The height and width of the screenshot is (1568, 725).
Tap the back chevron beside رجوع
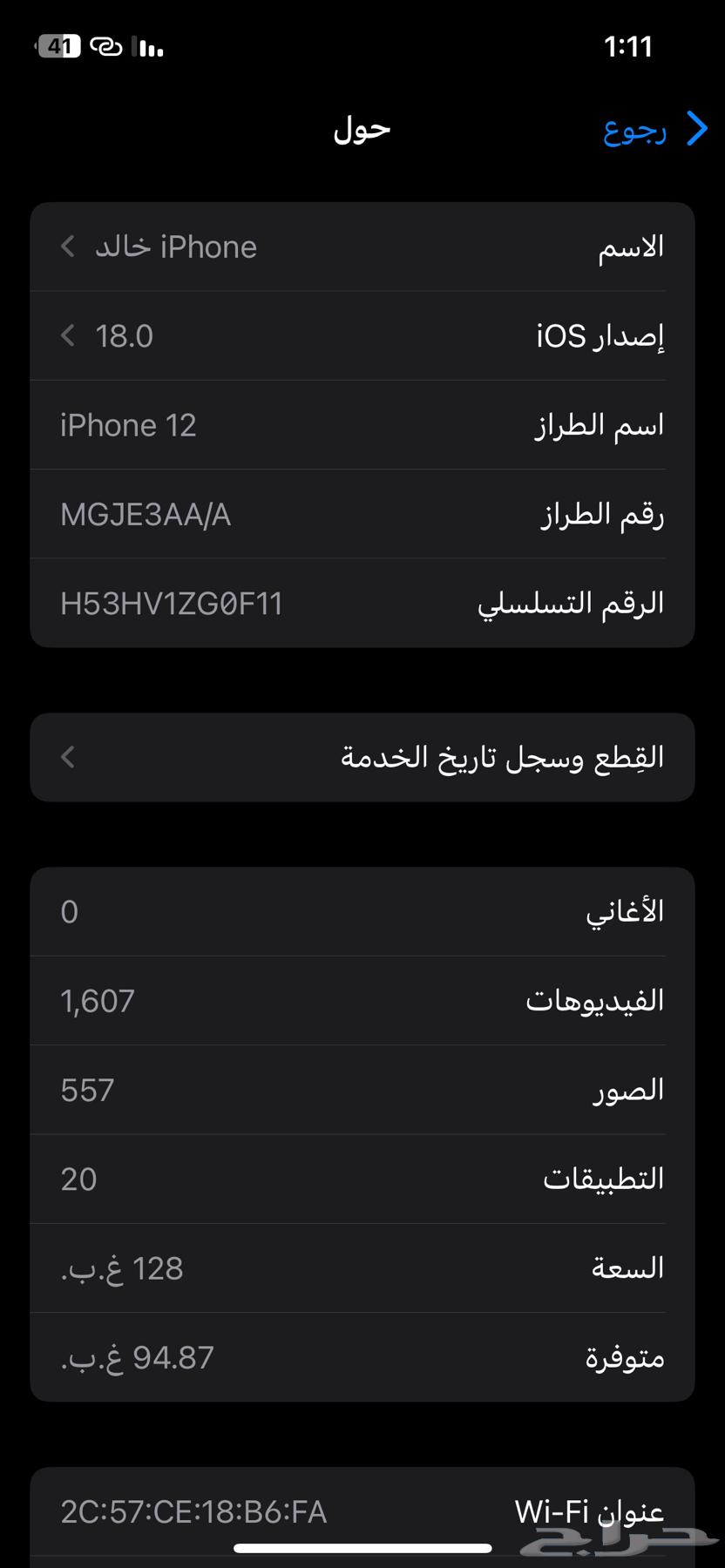[x=695, y=129]
